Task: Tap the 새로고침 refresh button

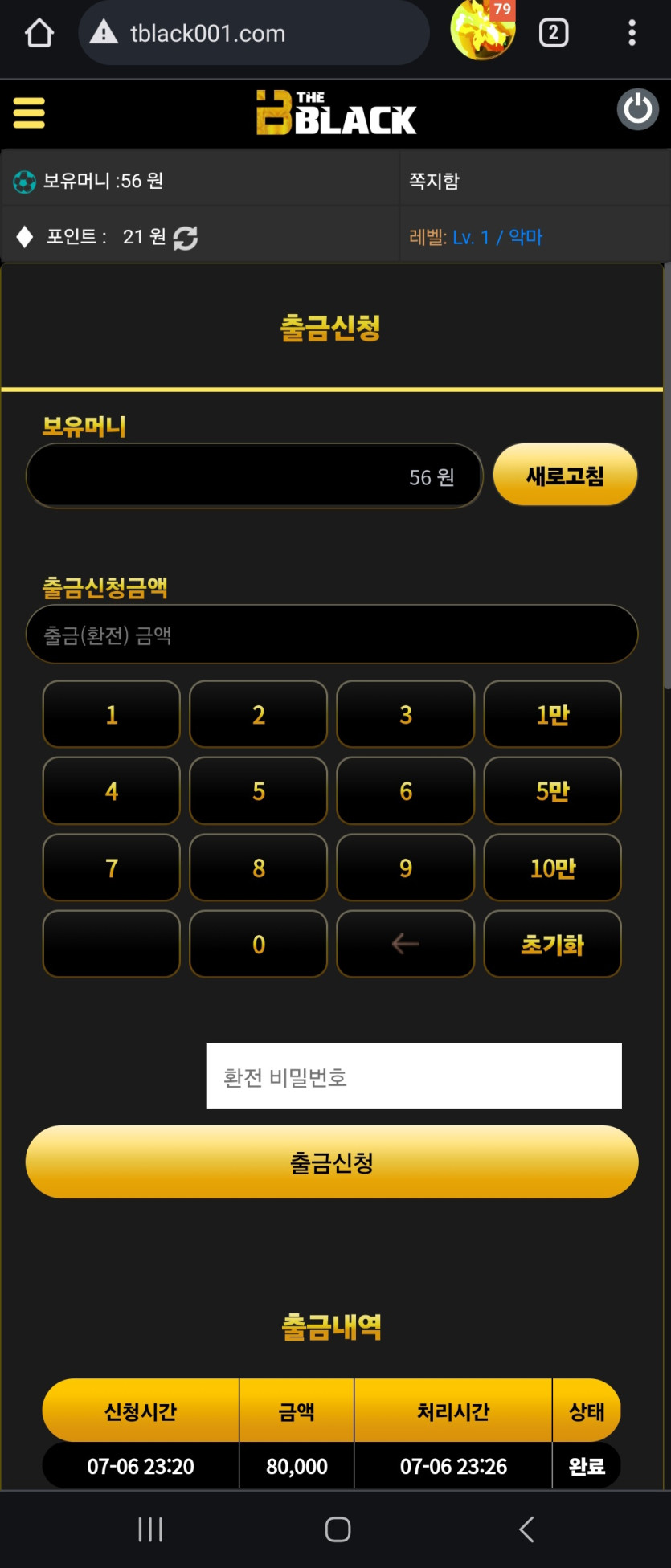Action: [x=565, y=476]
